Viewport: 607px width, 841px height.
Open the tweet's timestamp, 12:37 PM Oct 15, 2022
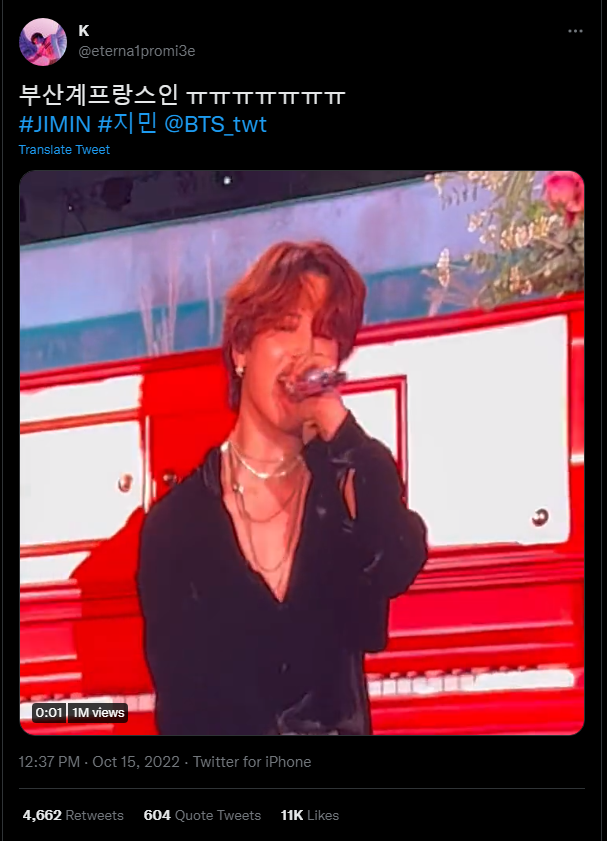point(99,762)
